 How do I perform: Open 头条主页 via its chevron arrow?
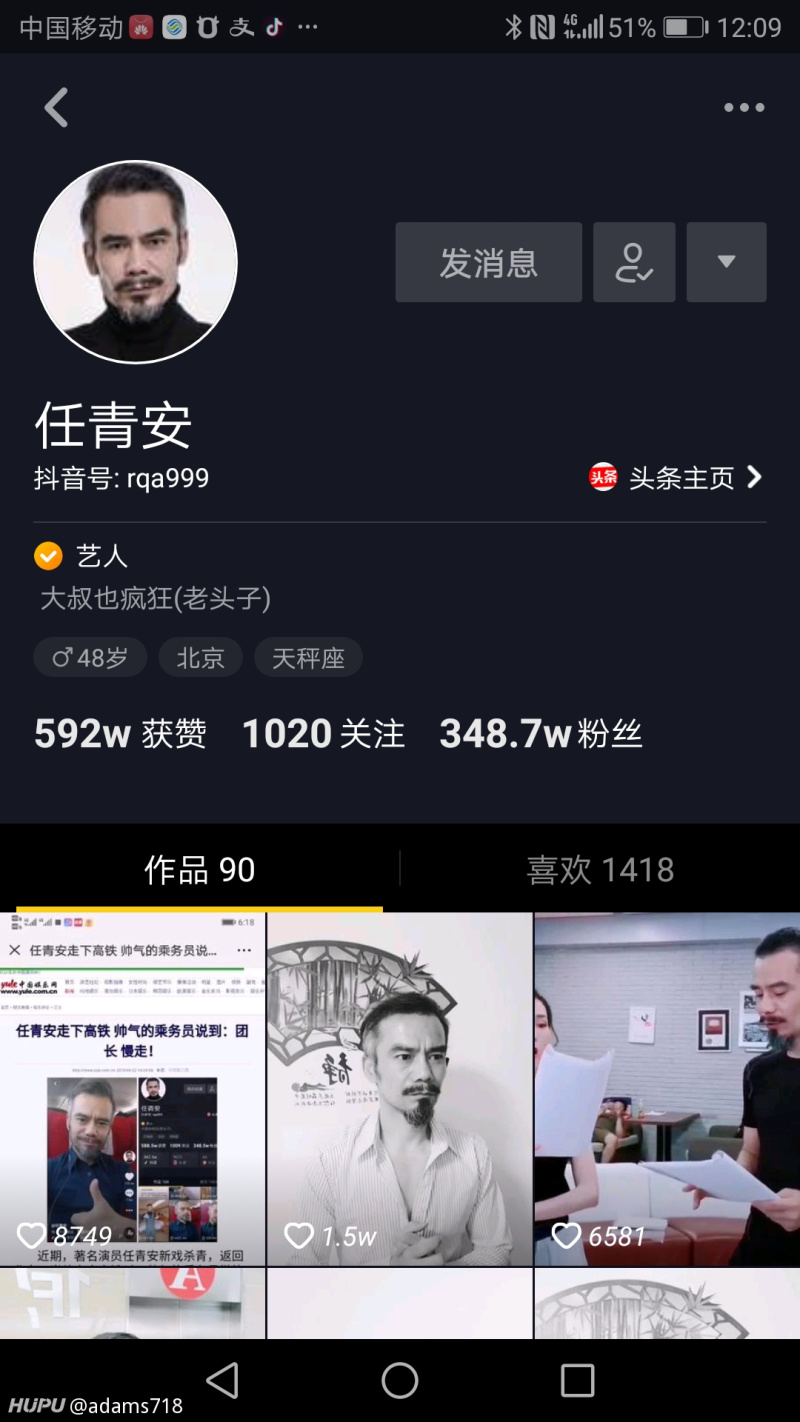757,477
